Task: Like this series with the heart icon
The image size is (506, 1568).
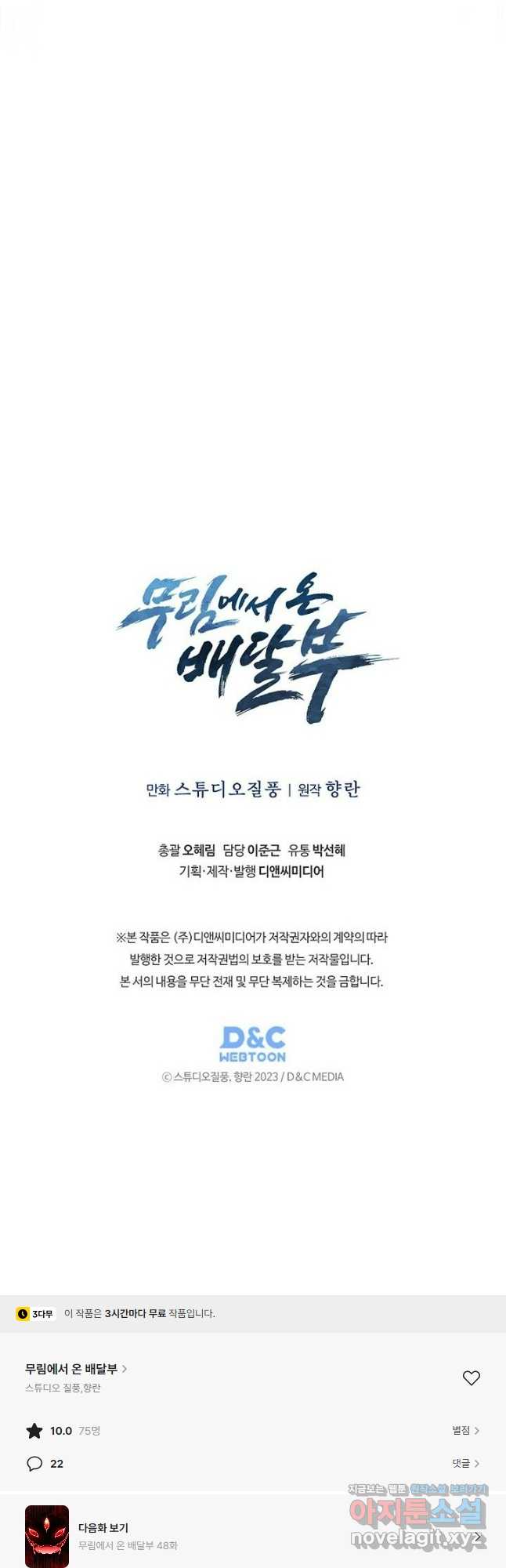Action: coord(471,1377)
